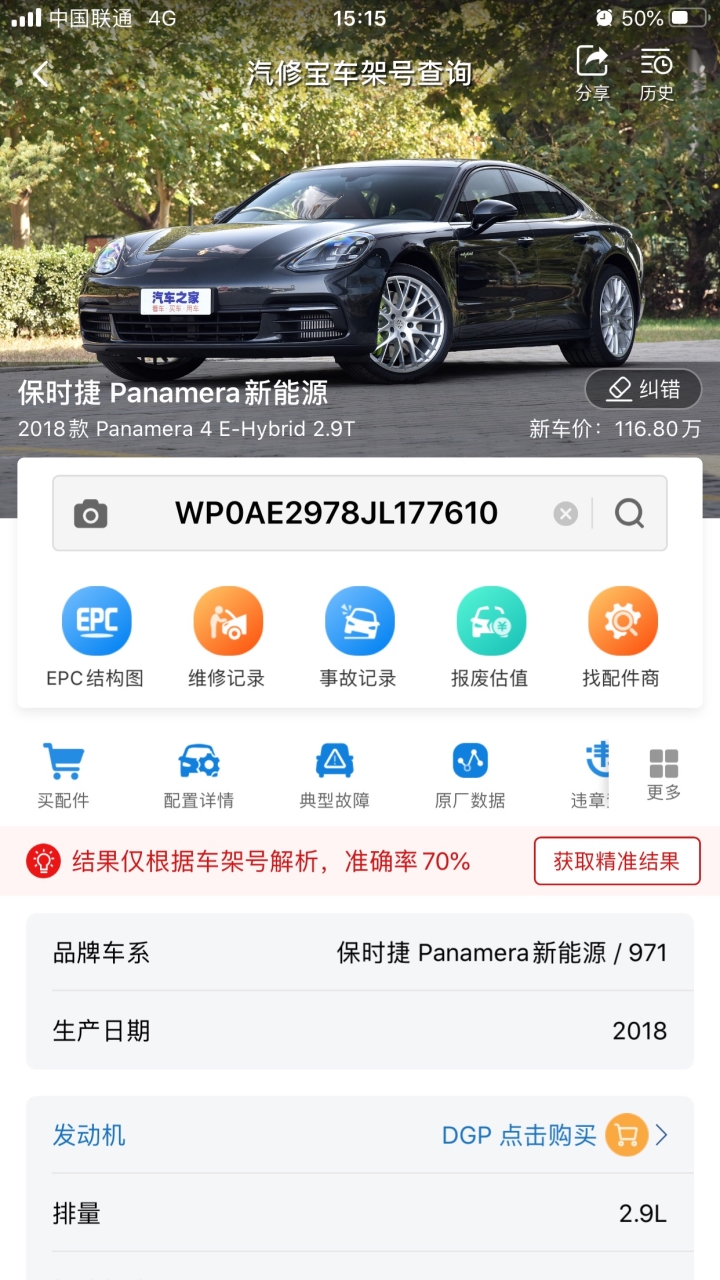Open 买配件 to buy parts

point(63,776)
